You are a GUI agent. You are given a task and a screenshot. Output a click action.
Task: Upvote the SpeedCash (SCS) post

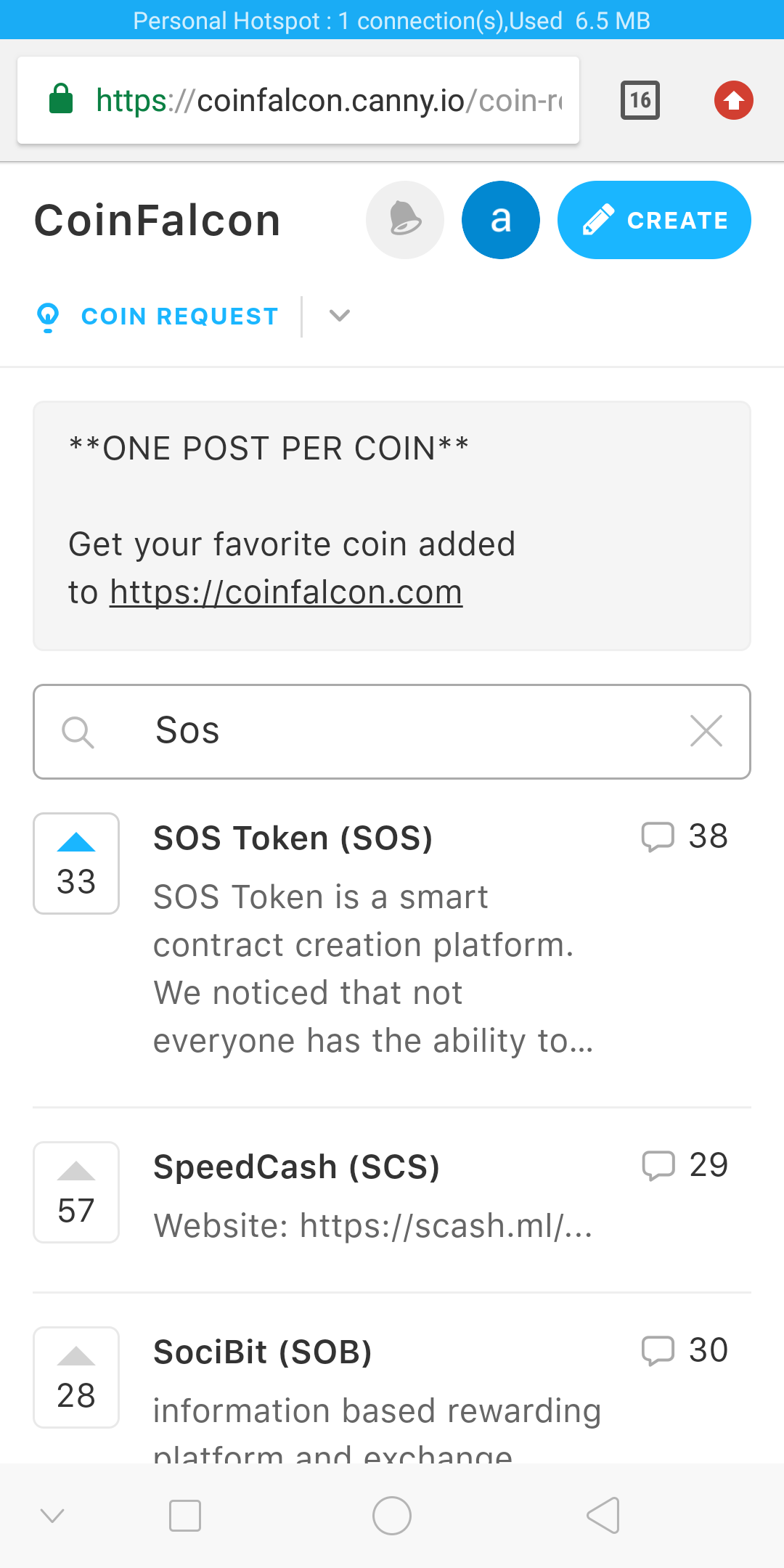[76, 1192]
